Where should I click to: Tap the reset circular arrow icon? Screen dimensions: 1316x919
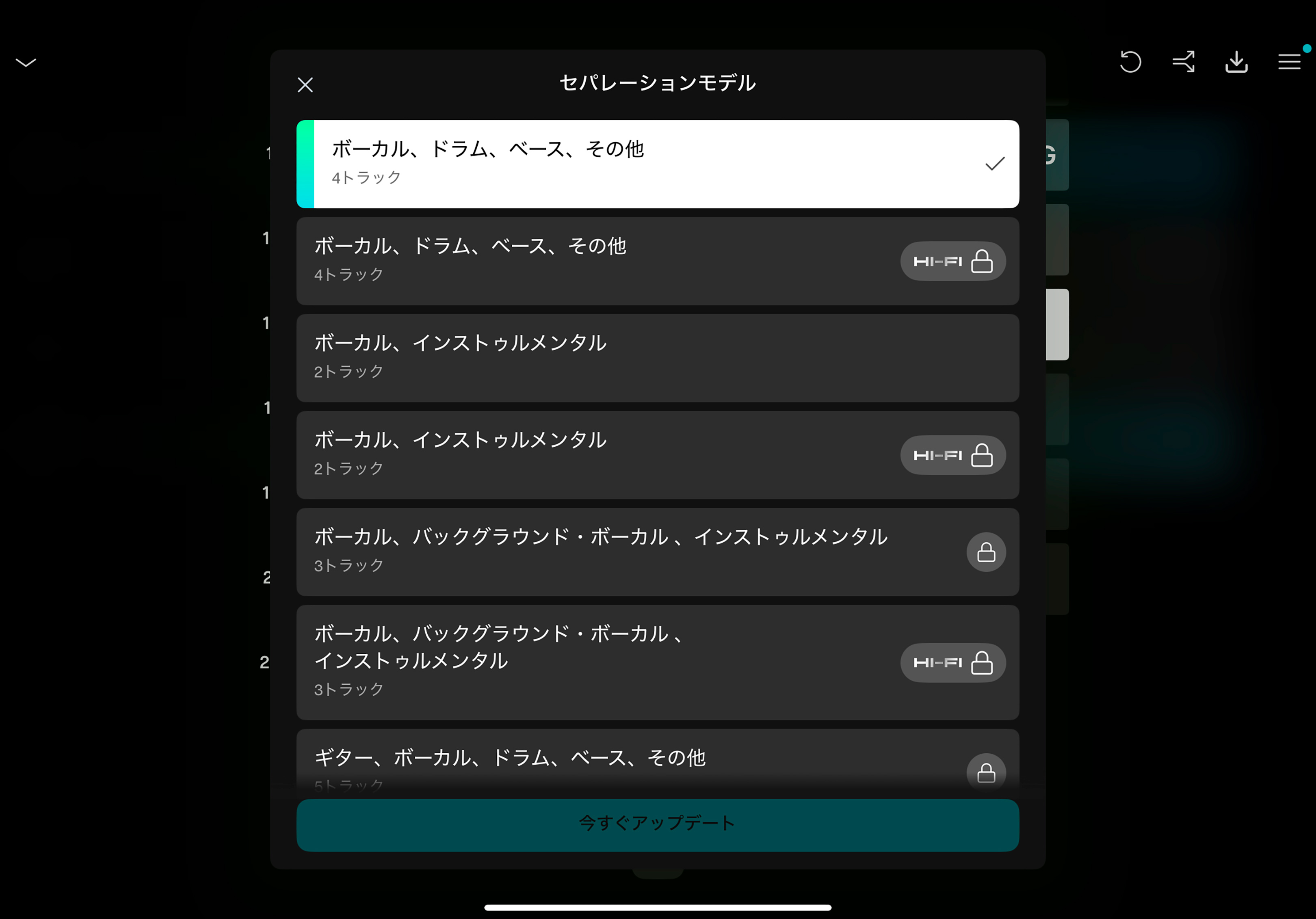click(x=1130, y=62)
